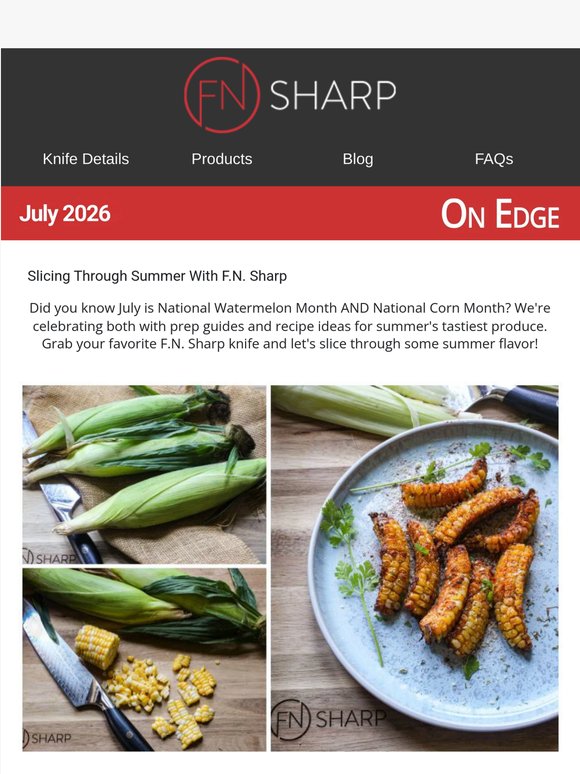The height and width of the screenshot is (774, 580).
Task: Open the Knife Details link
Action: coord(86,159)
